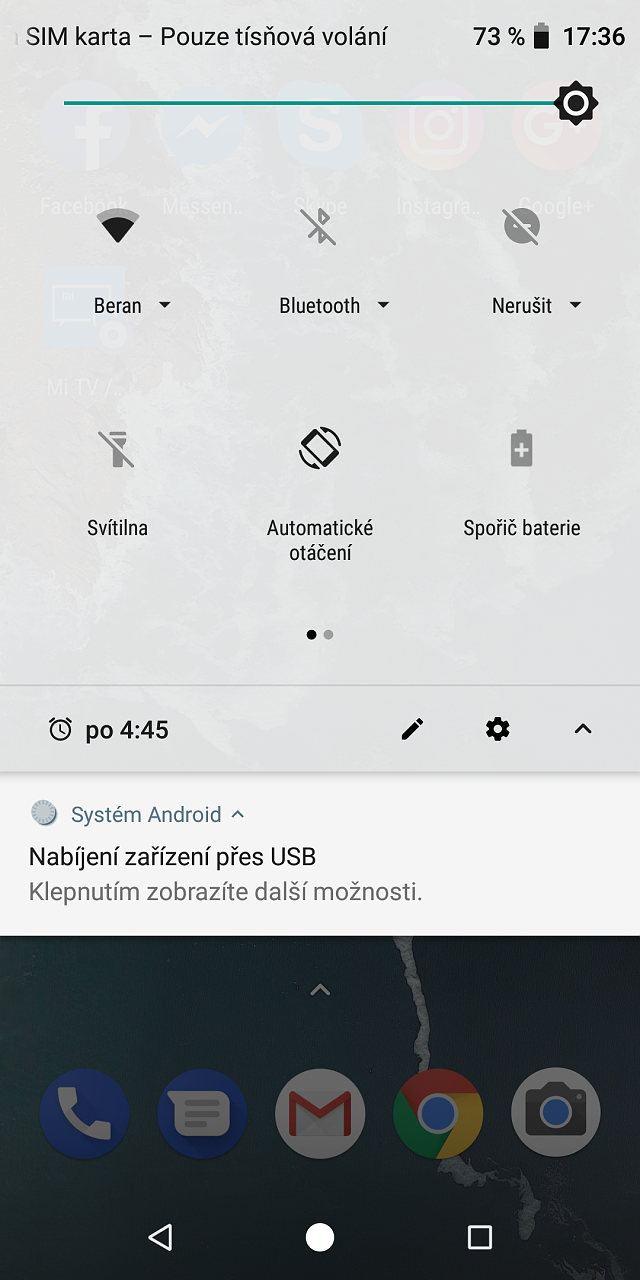The height and width of the screenshot is (1280, 640).
Task: Toggle the Beran Wi-Fi tile icon
Action: (118, 227)
